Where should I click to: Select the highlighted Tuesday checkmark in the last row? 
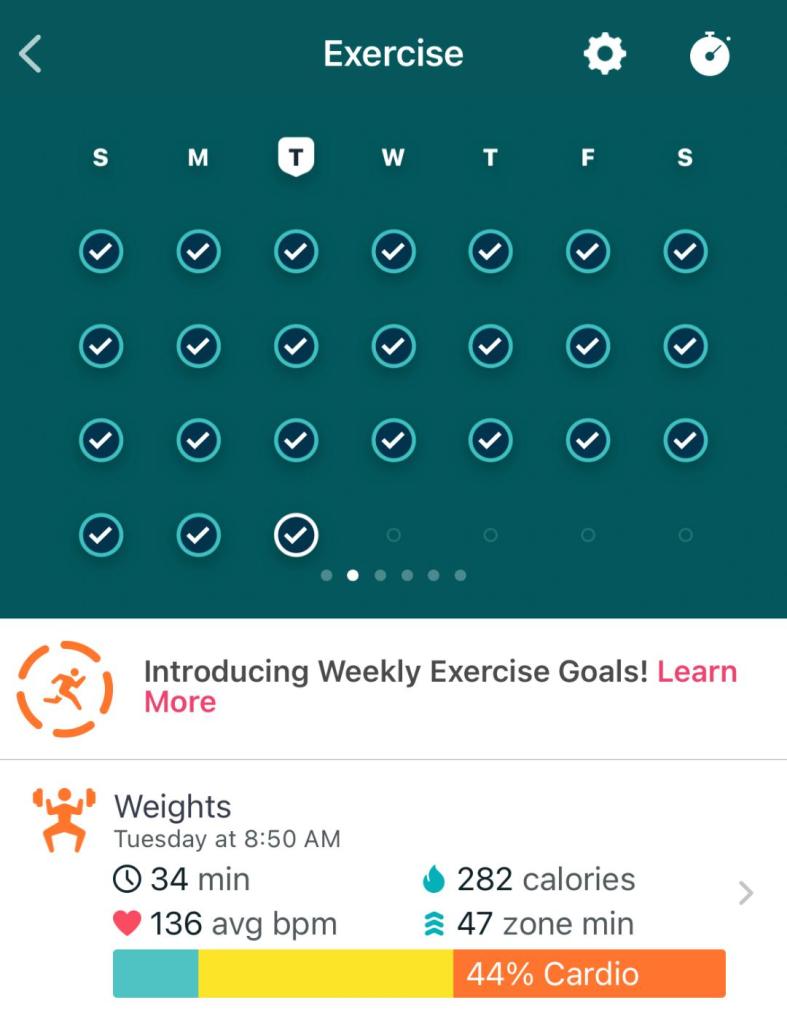tap(296, 536)
